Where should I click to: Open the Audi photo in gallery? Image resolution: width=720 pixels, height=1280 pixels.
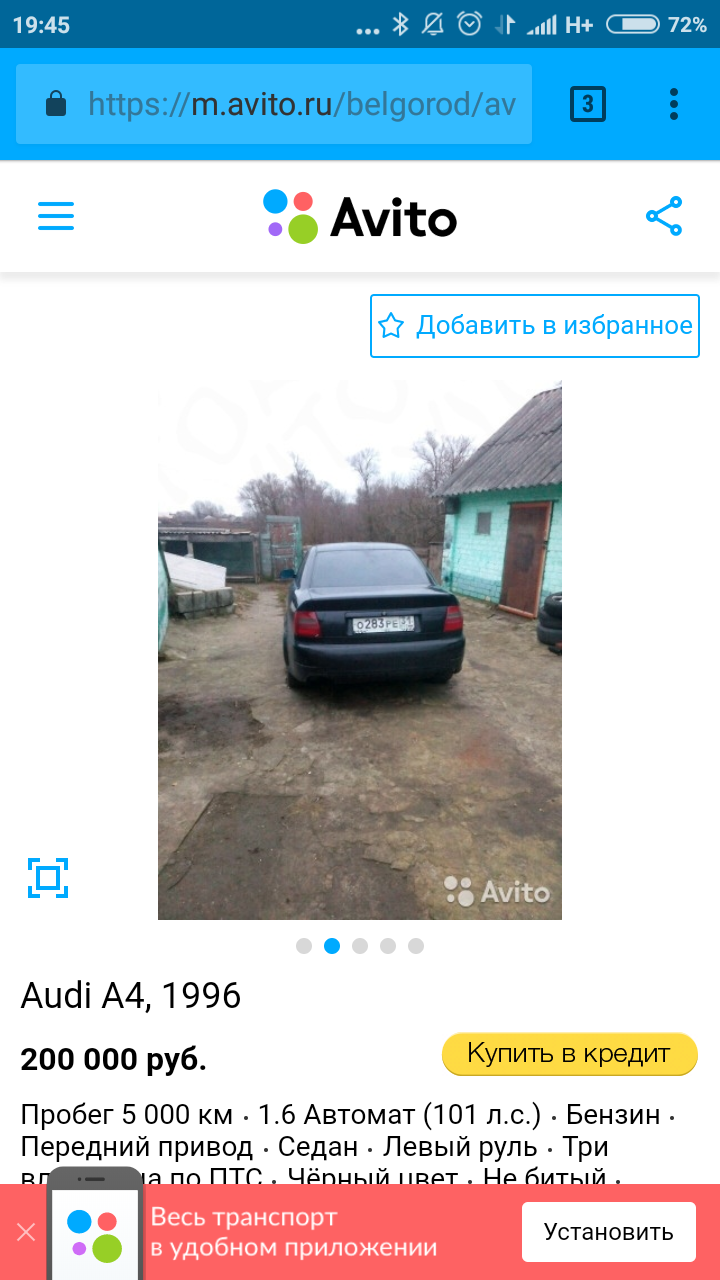click(x=360, y=650)
